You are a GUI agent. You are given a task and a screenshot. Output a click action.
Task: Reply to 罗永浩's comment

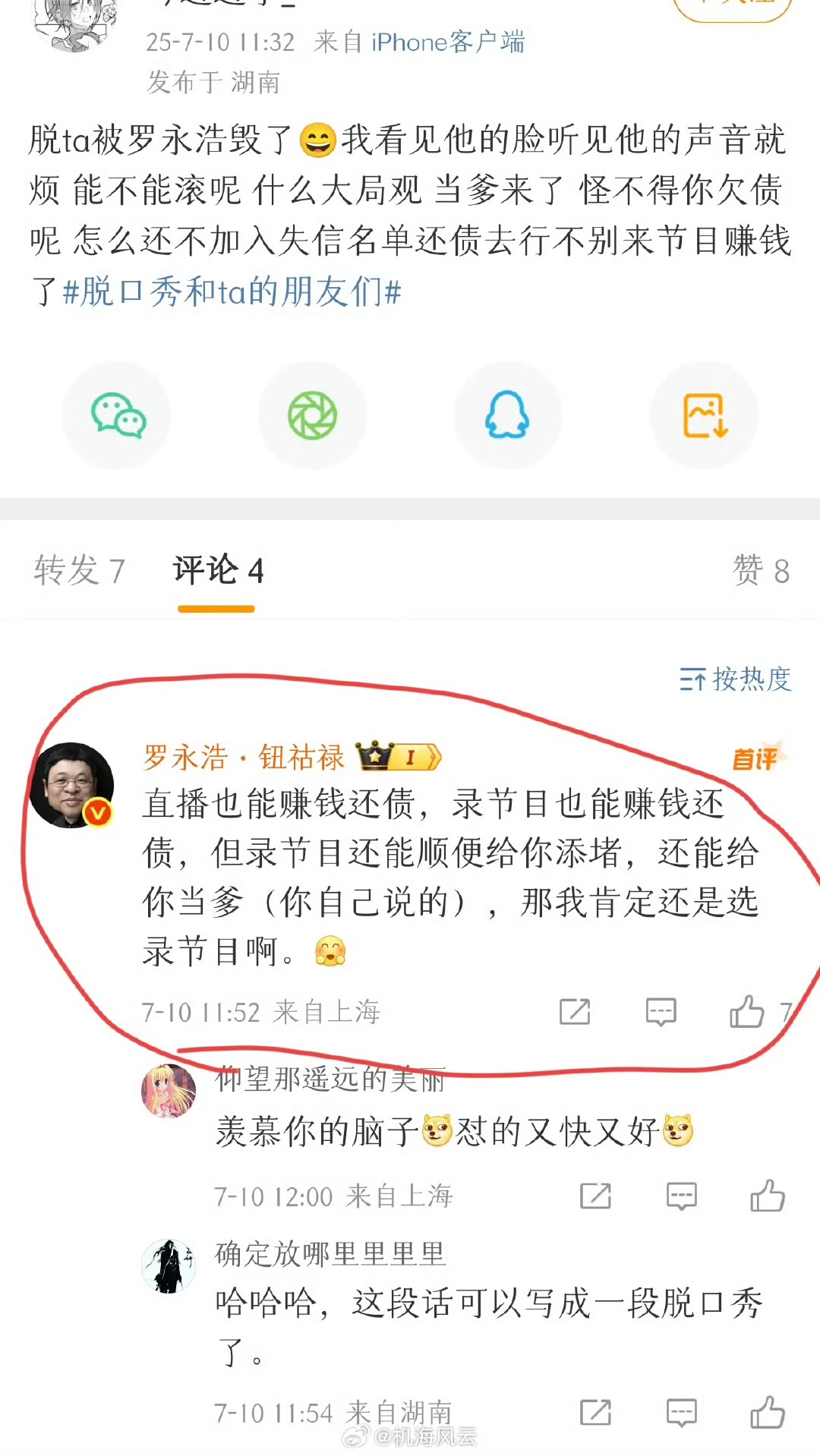coord(661,1012)
